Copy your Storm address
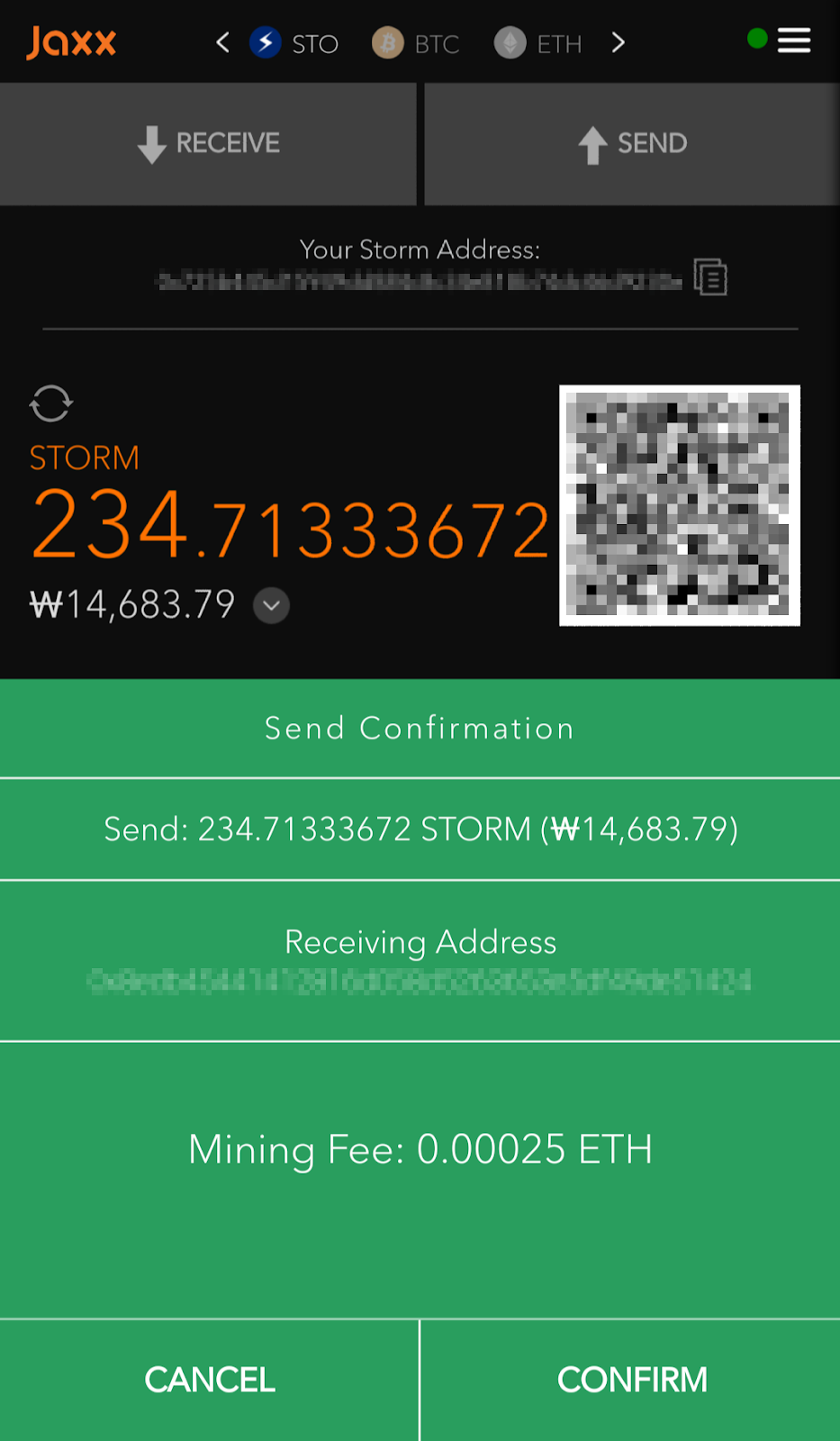The width and height of the screenshot is (840, 1441). pos(710,277)
